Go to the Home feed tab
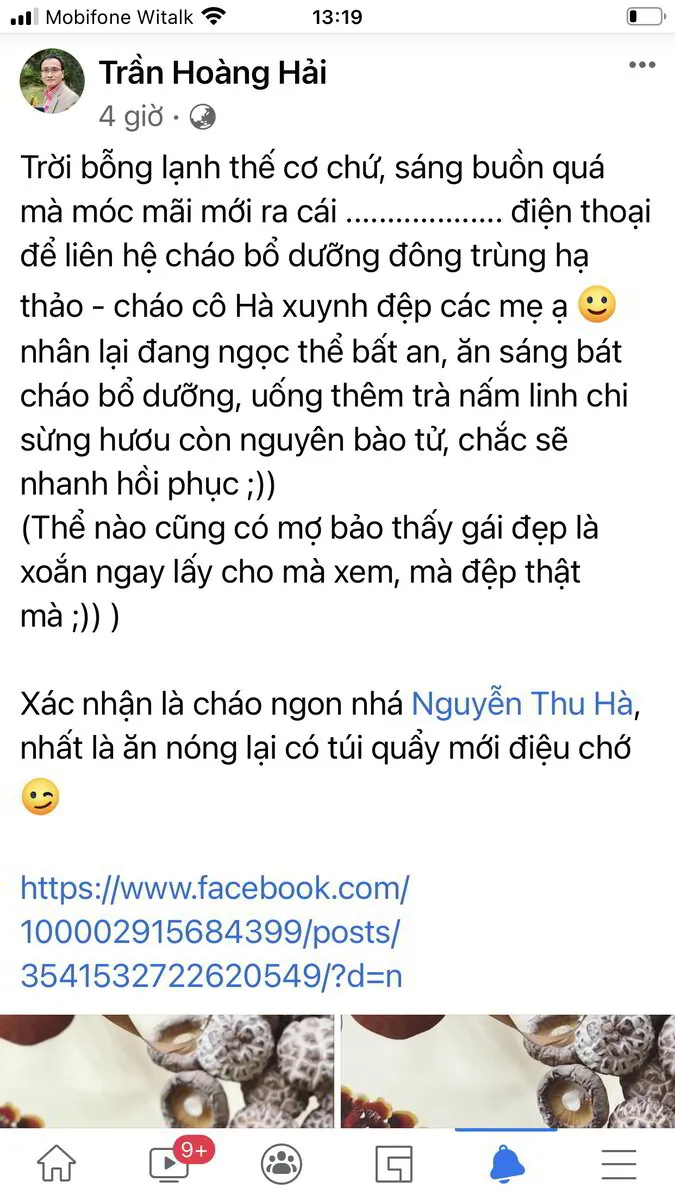Image resolution: width=675 pixels, height=1200 pixels. (56, 1163)
